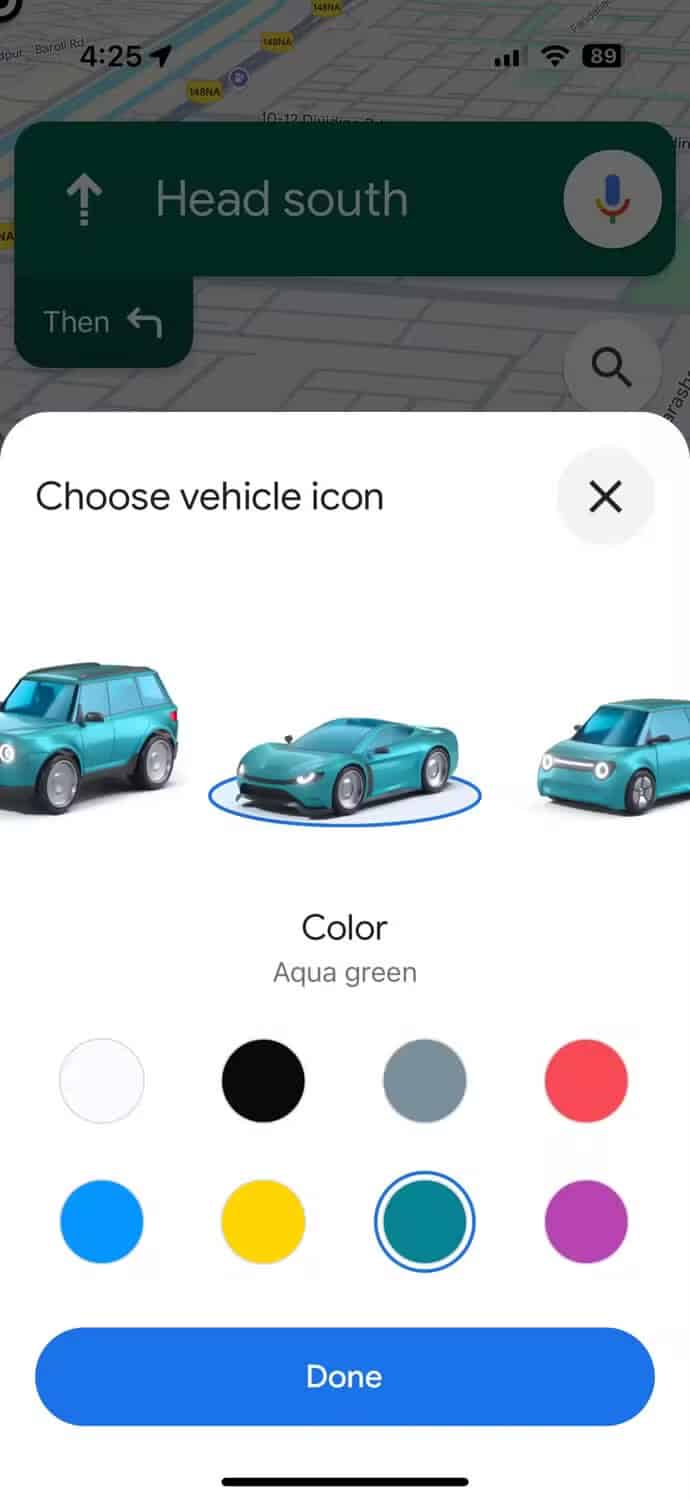Viewport: 690px width, 1500px height.
Task: Pick the white color swatch
Action: pos(102,1081)
